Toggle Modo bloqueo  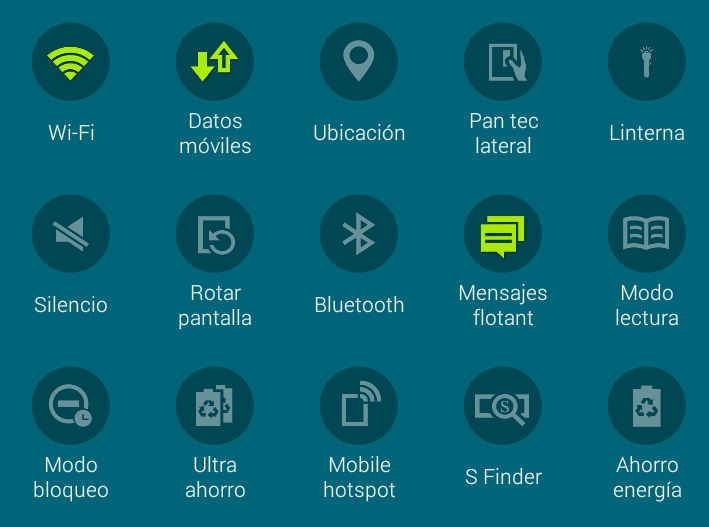click(71, 406)
